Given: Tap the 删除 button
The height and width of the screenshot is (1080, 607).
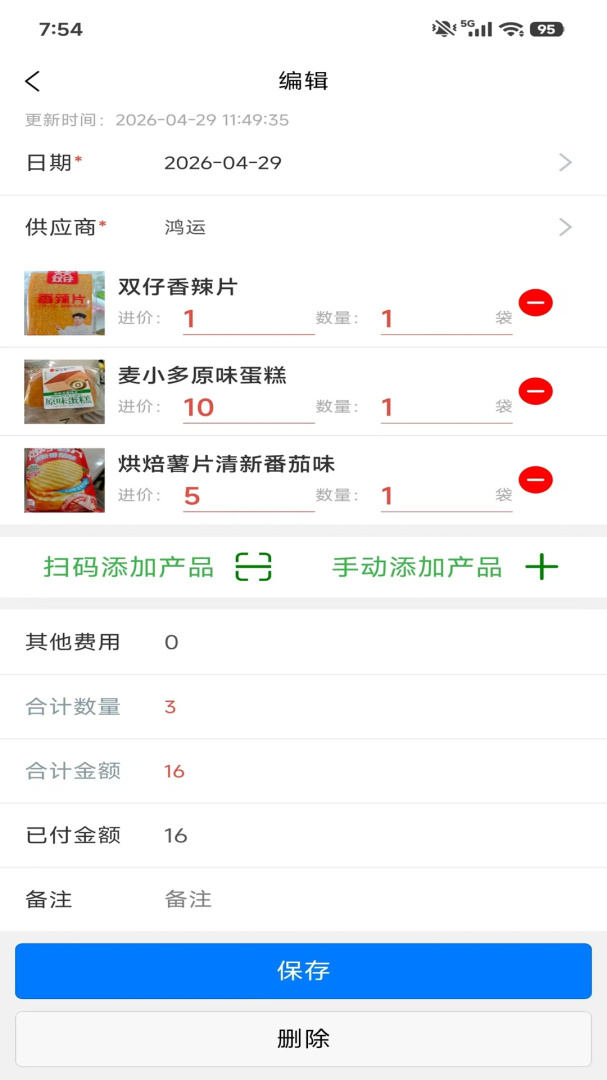Looking at the screenshot, I should click(303, 1039).
